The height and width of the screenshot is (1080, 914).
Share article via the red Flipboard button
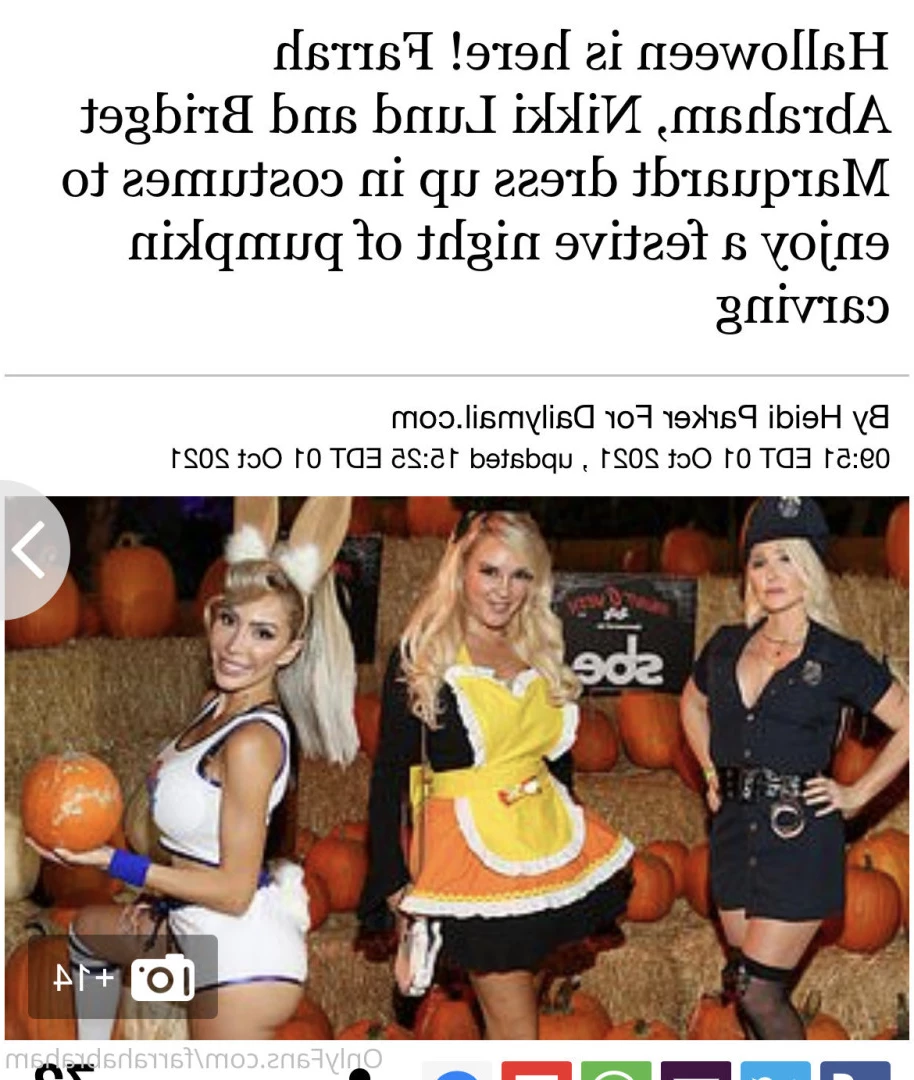(x=536, y=1070)
